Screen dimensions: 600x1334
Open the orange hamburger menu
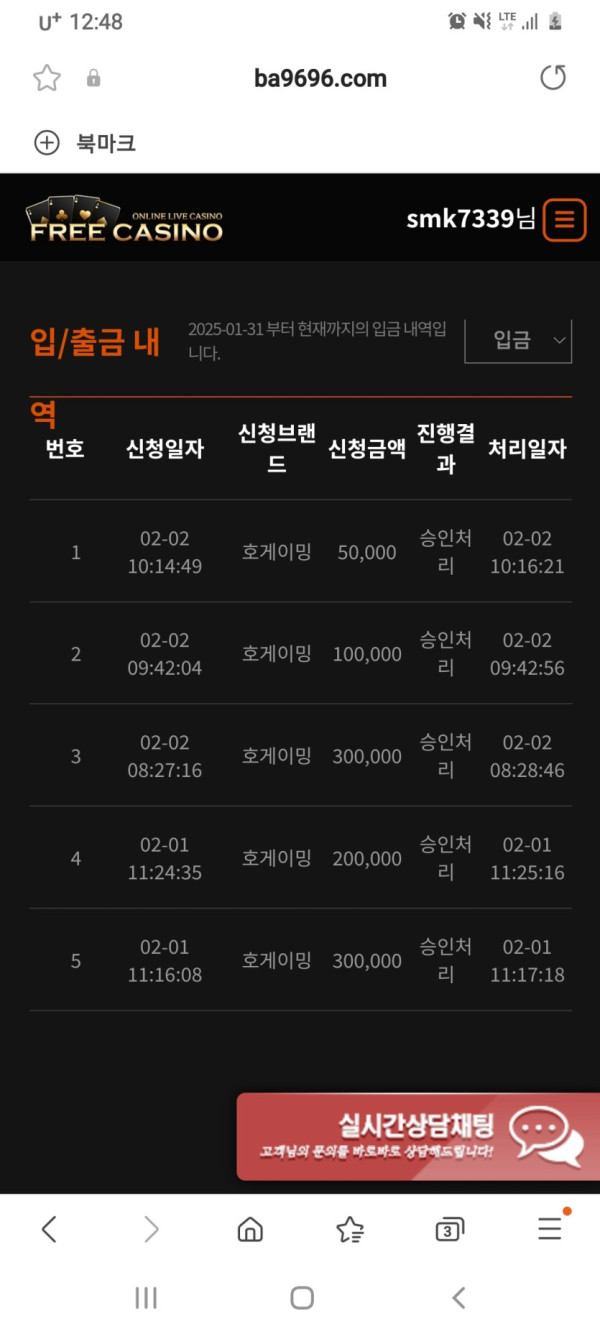[564, 219]
